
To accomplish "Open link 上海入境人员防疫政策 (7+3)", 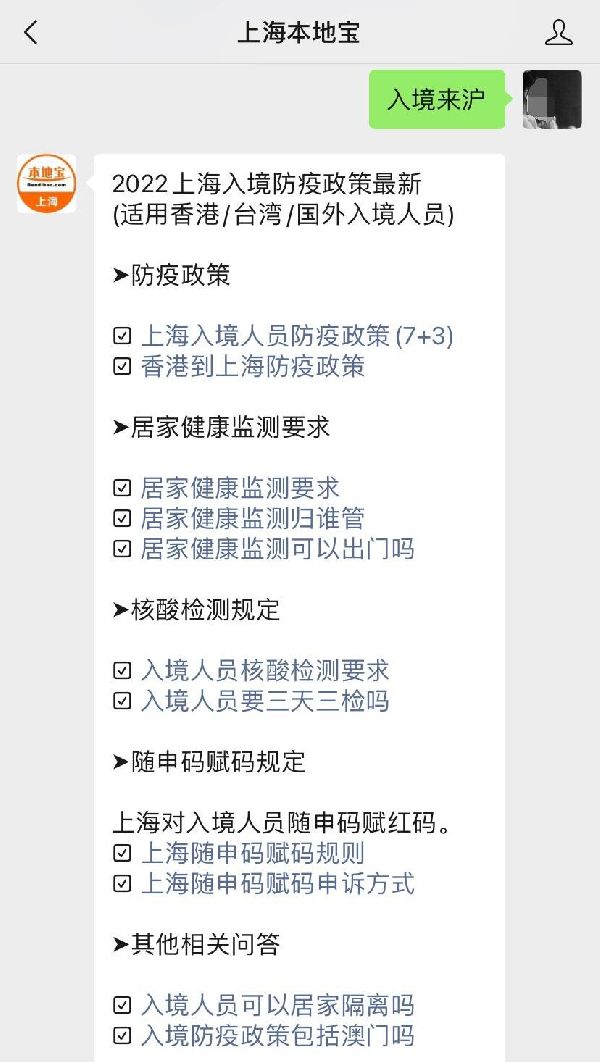I will (297, 336).
